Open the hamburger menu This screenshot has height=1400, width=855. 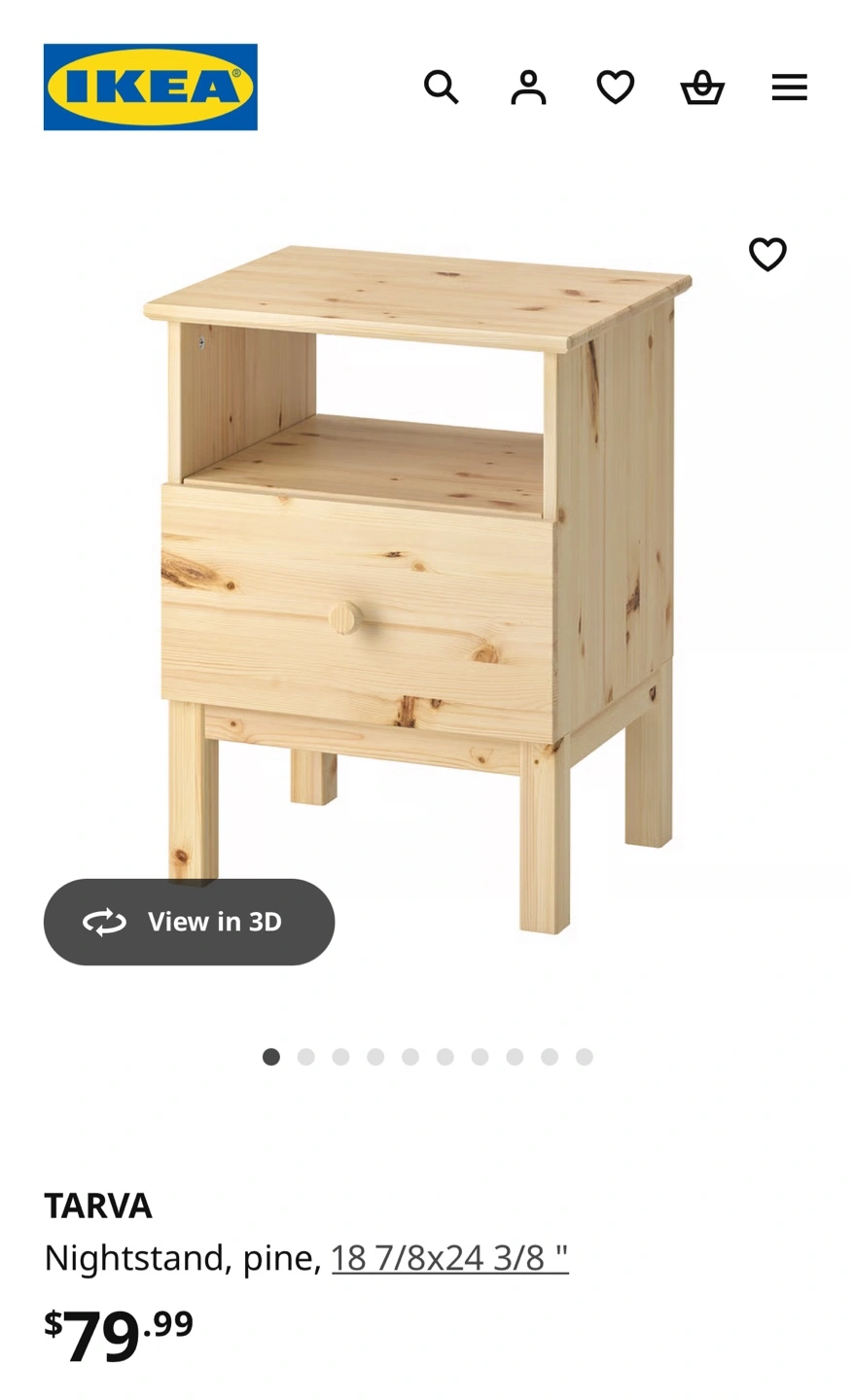point(789,87)
